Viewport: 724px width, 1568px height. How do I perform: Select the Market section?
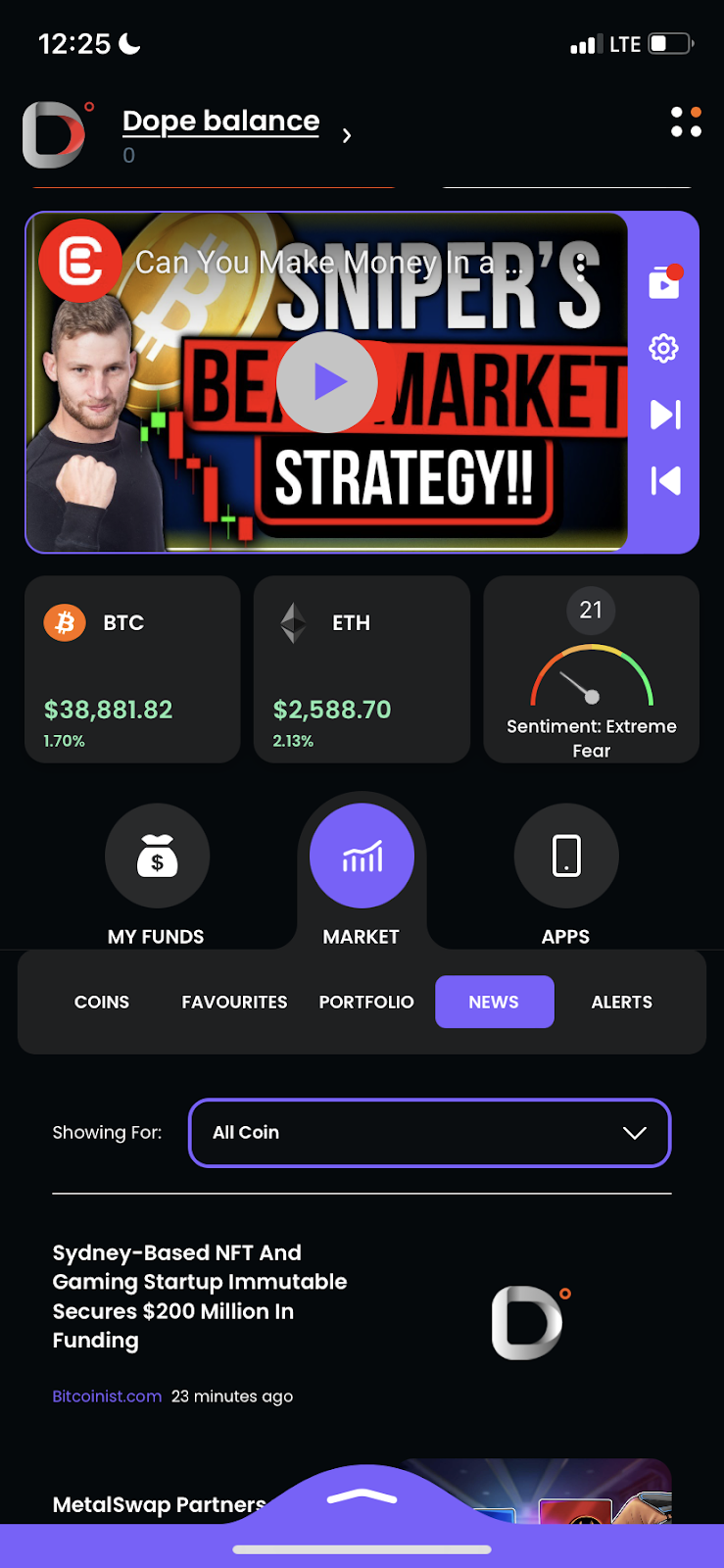pos(362,856)
